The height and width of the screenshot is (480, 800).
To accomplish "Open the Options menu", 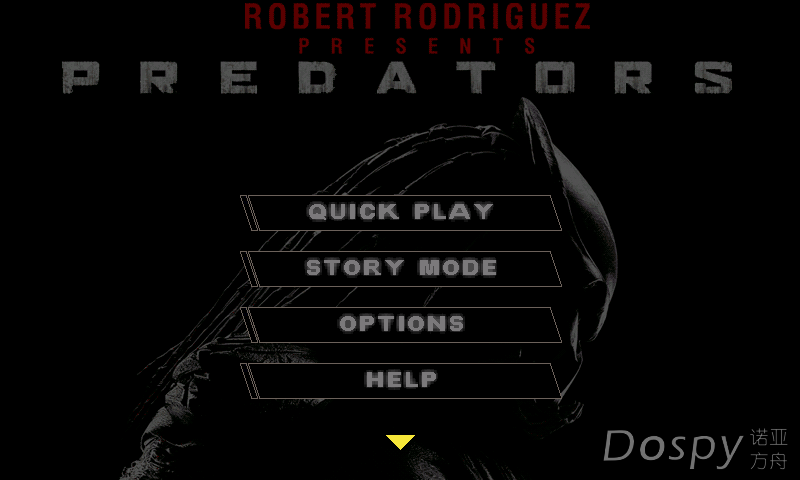I will (x=401, y=324).
